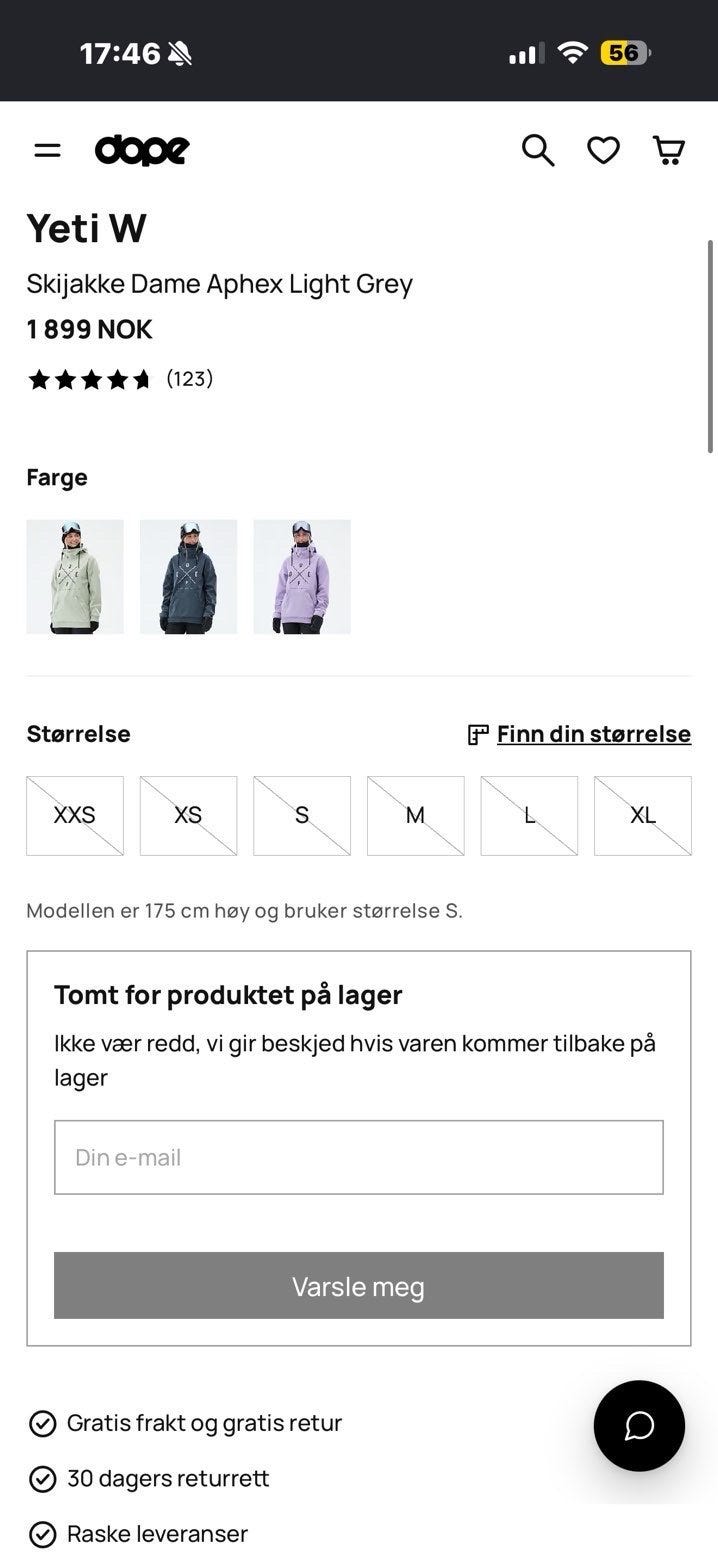Open the hamburger menu
Viewport: 718px width, 1560px height.
pos(47,150)
